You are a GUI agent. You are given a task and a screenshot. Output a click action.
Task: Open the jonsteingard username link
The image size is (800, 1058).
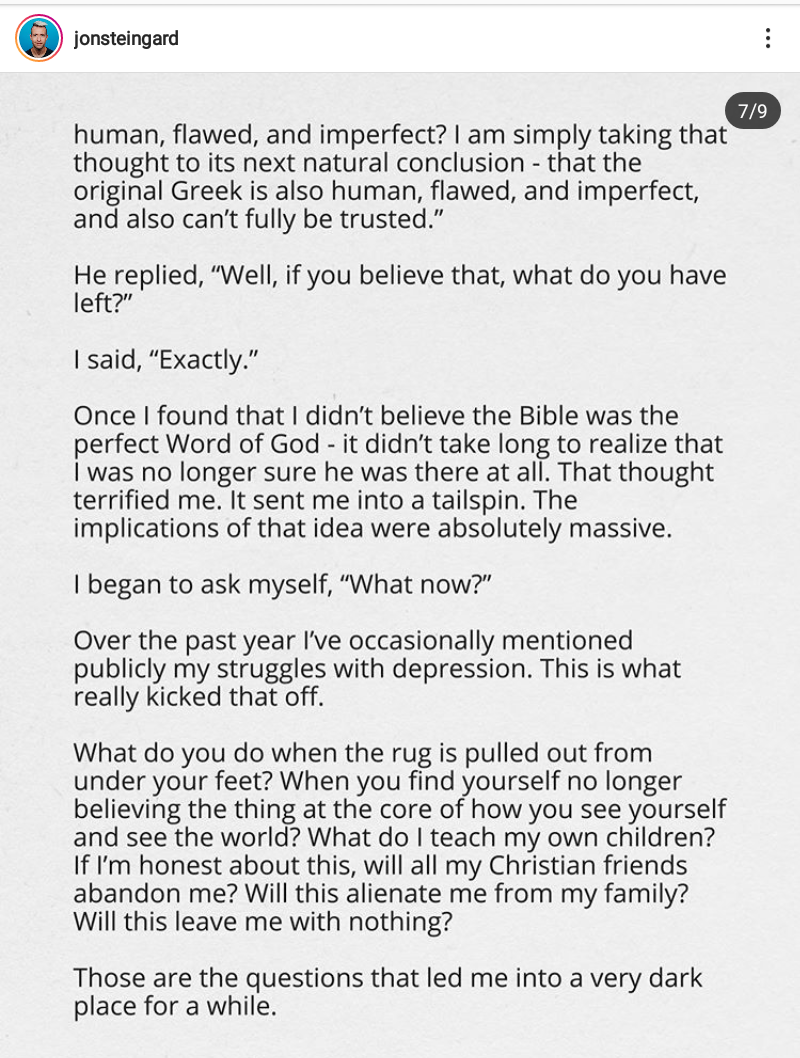[x=126, y=39]
